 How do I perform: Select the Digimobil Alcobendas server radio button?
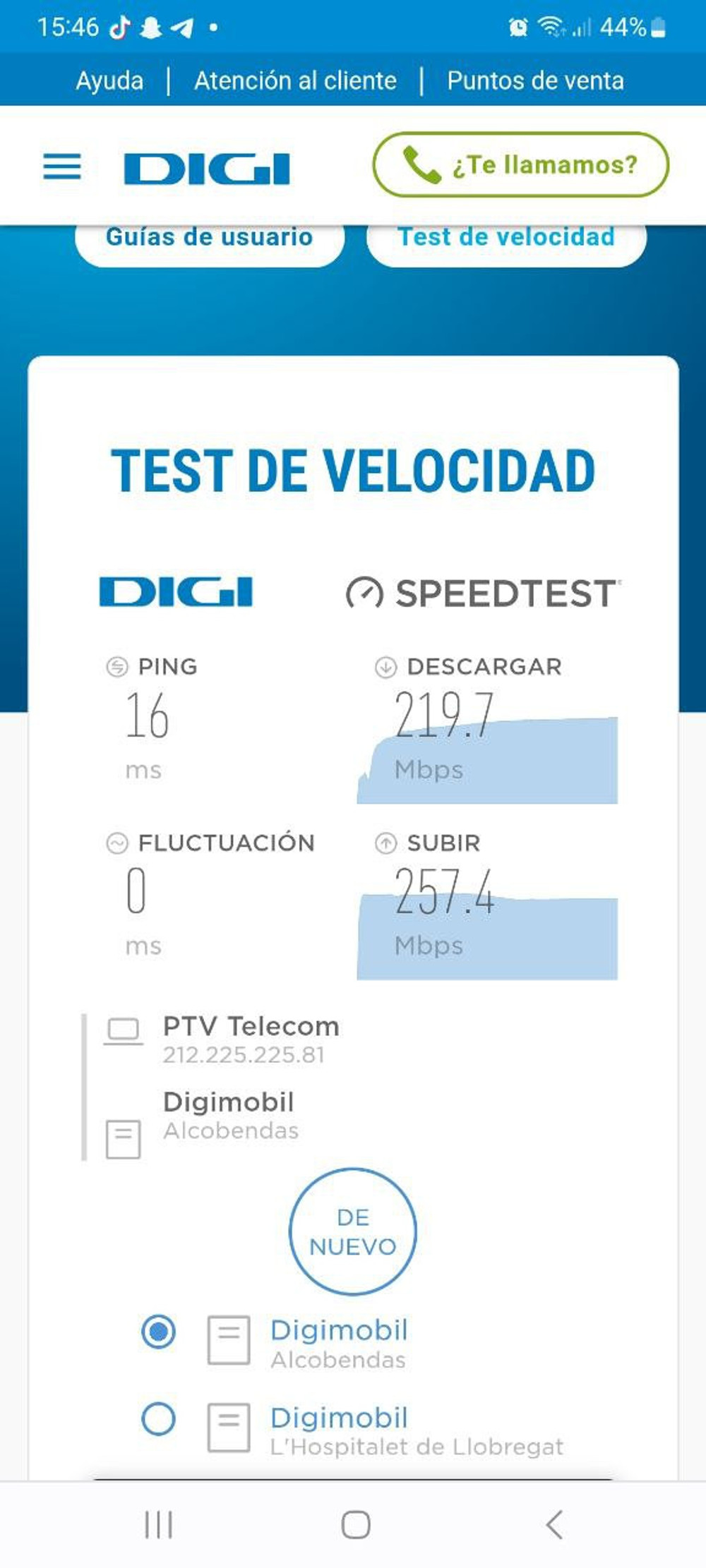pos(159,1332)
